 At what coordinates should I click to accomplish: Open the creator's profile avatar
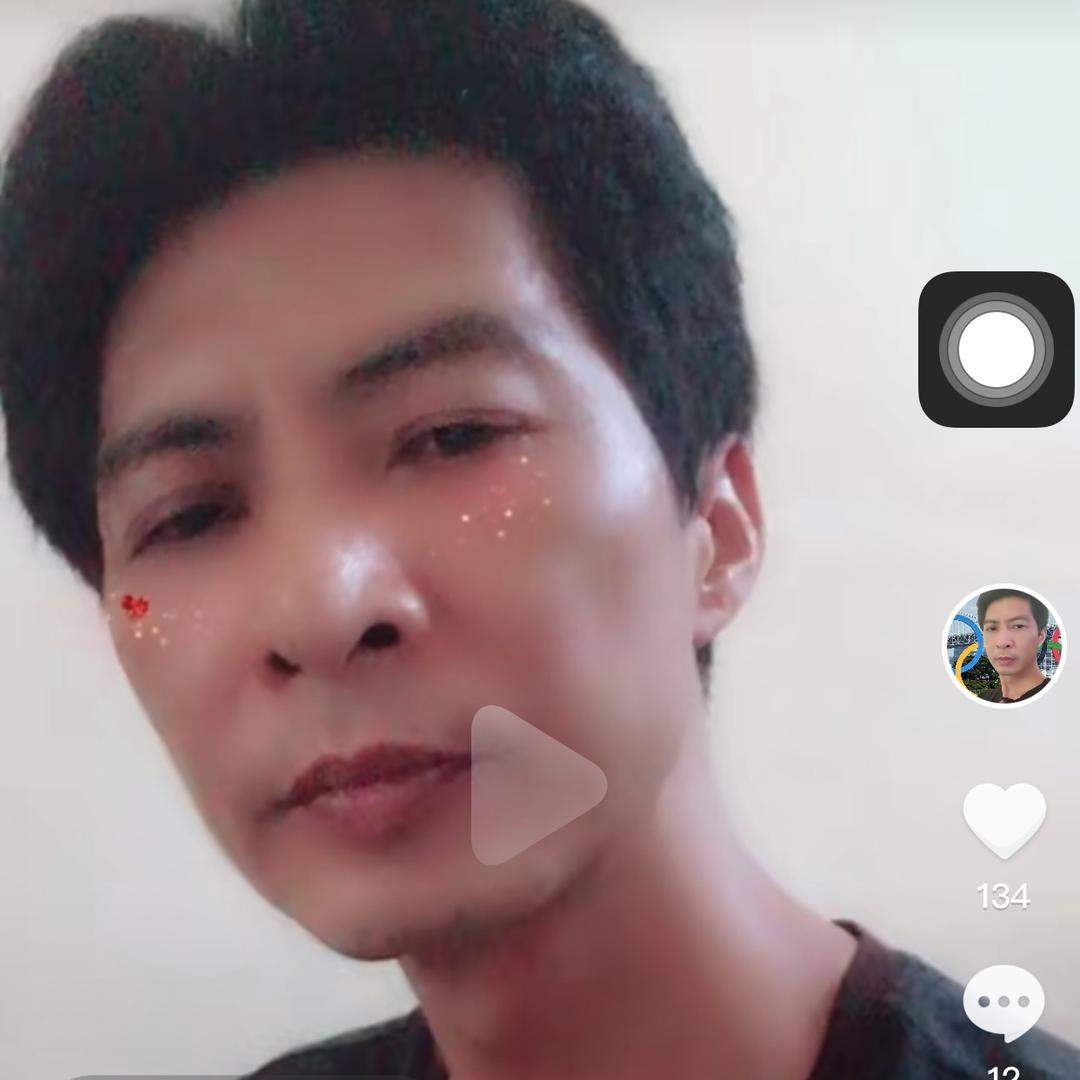[x=1004, y=645]
